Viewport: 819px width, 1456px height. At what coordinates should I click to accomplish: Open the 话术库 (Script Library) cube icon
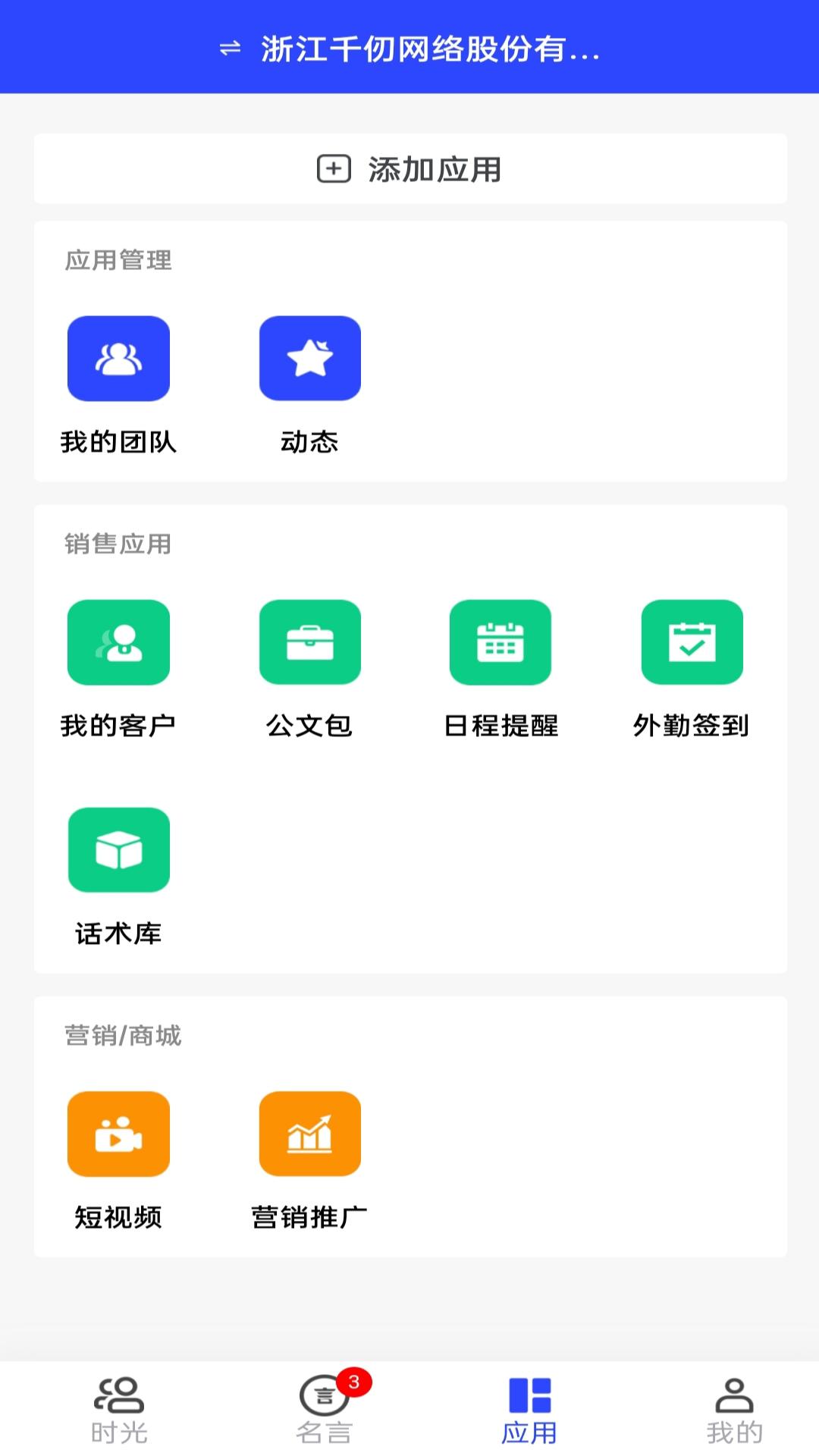118,850
